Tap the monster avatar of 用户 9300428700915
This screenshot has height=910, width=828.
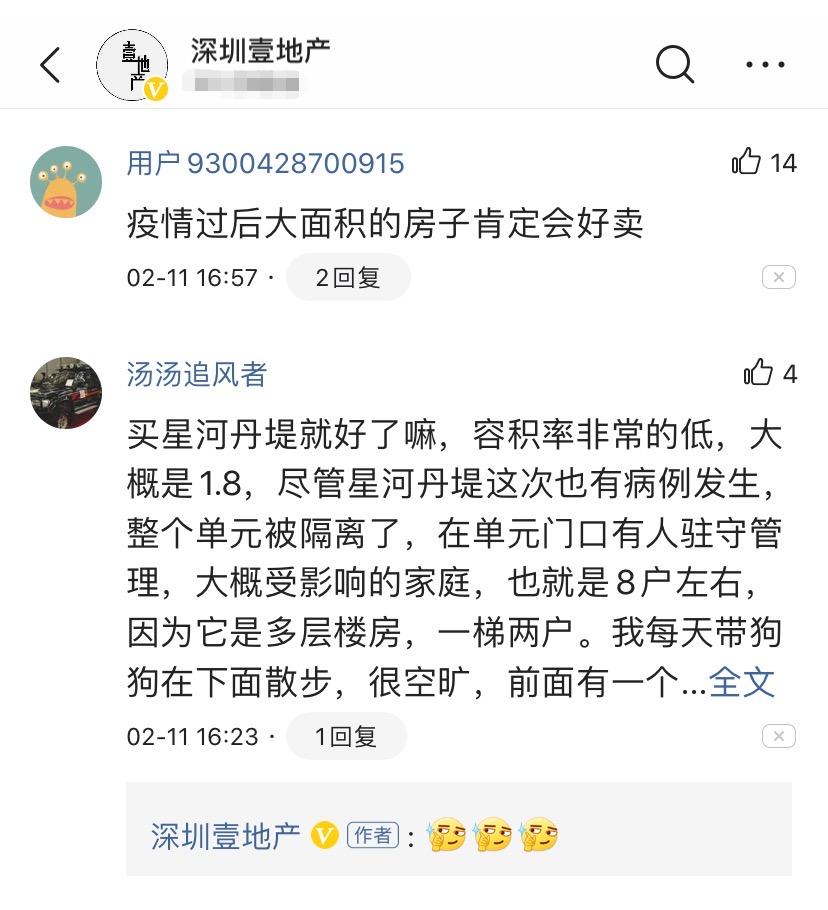(66, 182)
